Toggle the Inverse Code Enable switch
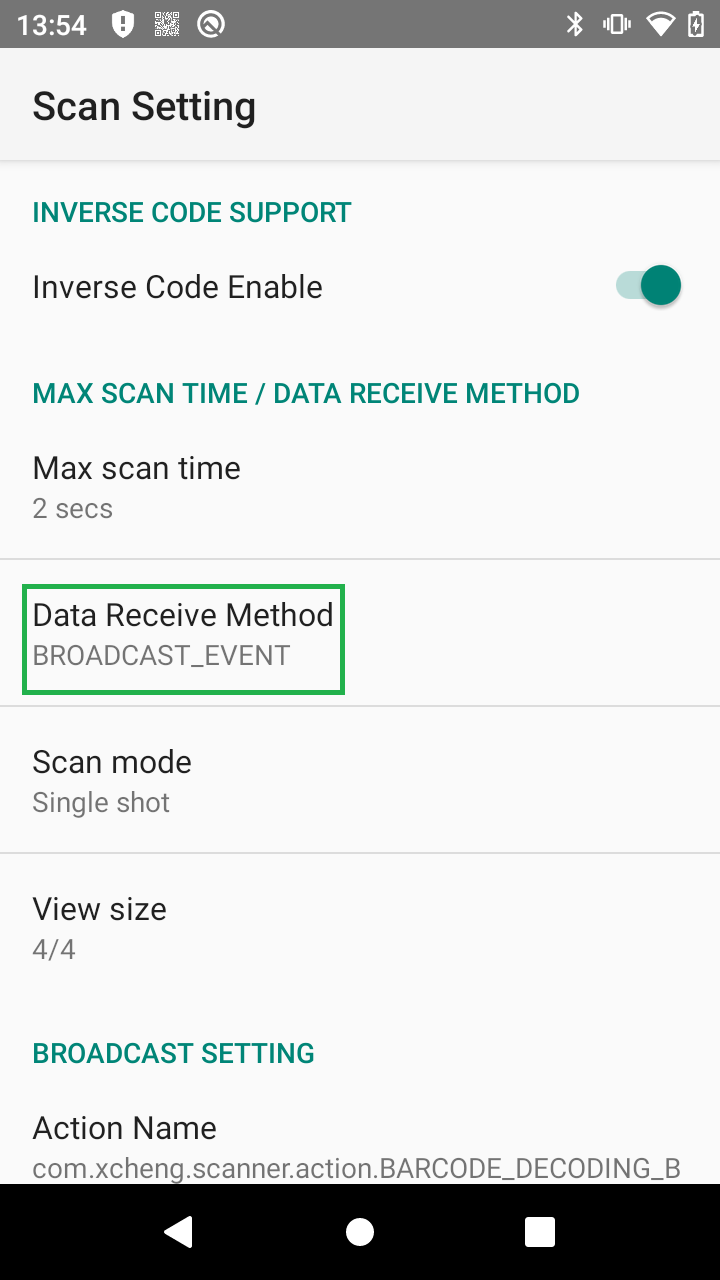The width and height of the screenshot is (720, 1280). tap(648, 287)
